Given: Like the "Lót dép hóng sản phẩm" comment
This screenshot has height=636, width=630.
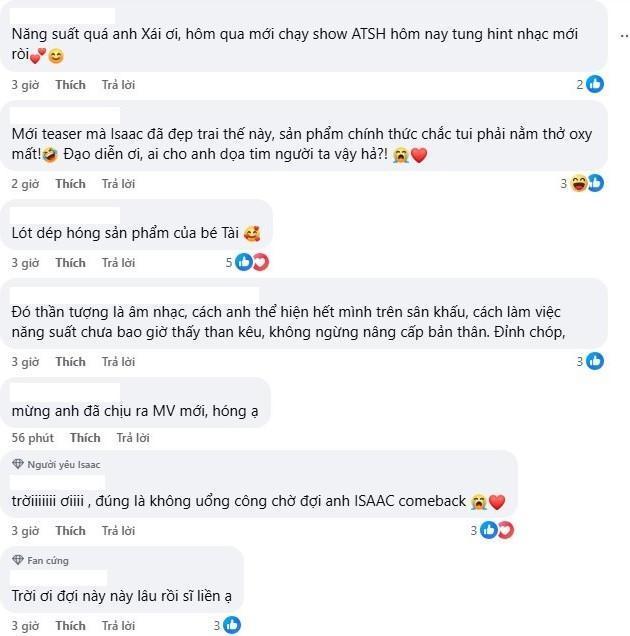Looking at the screenshot, I should pyautogui.click(x=70, y=263).
